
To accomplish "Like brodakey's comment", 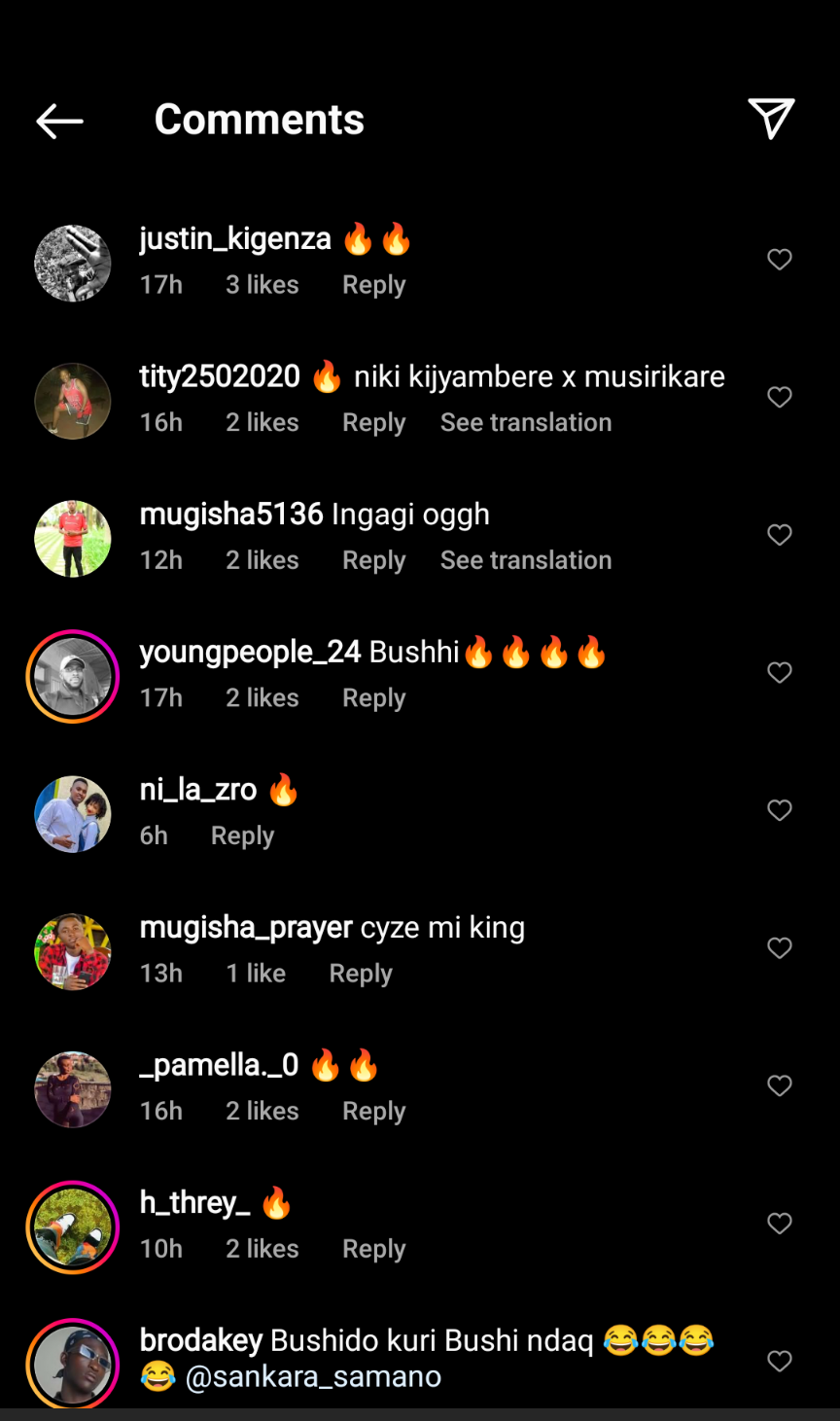I will (x=780, y=1361).
